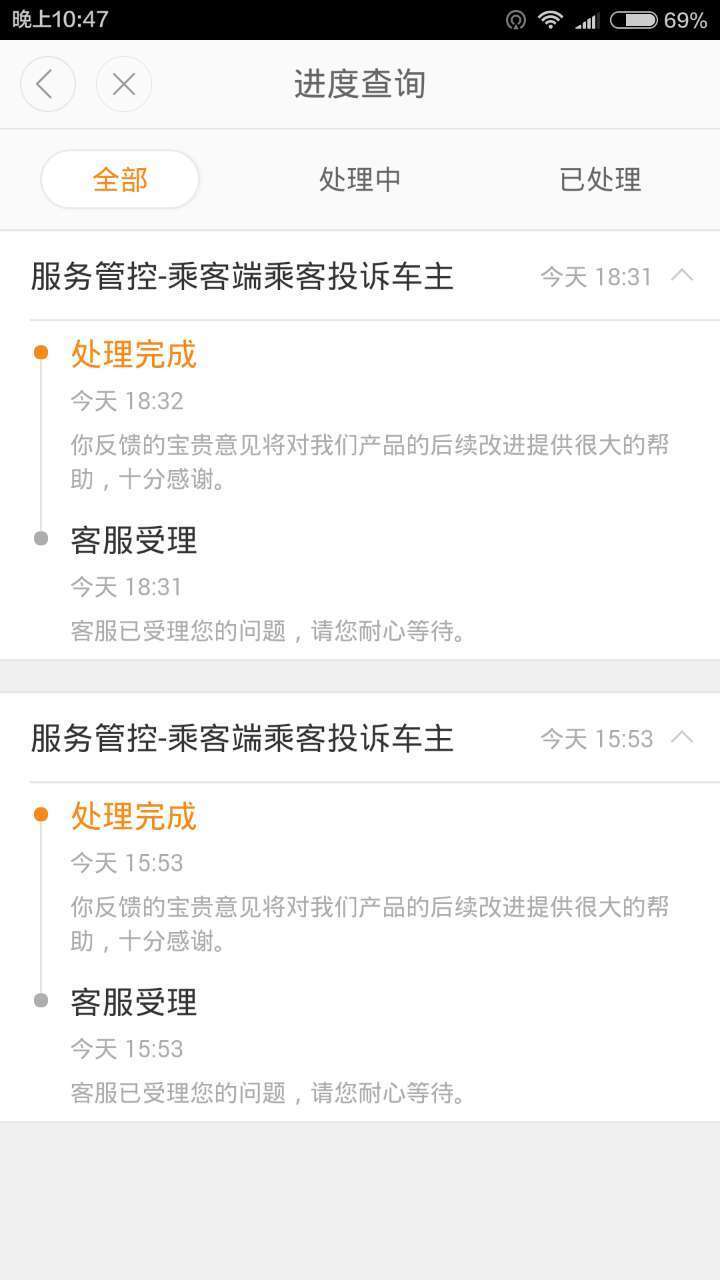Close the 进度查询 page

click(124, 84)
